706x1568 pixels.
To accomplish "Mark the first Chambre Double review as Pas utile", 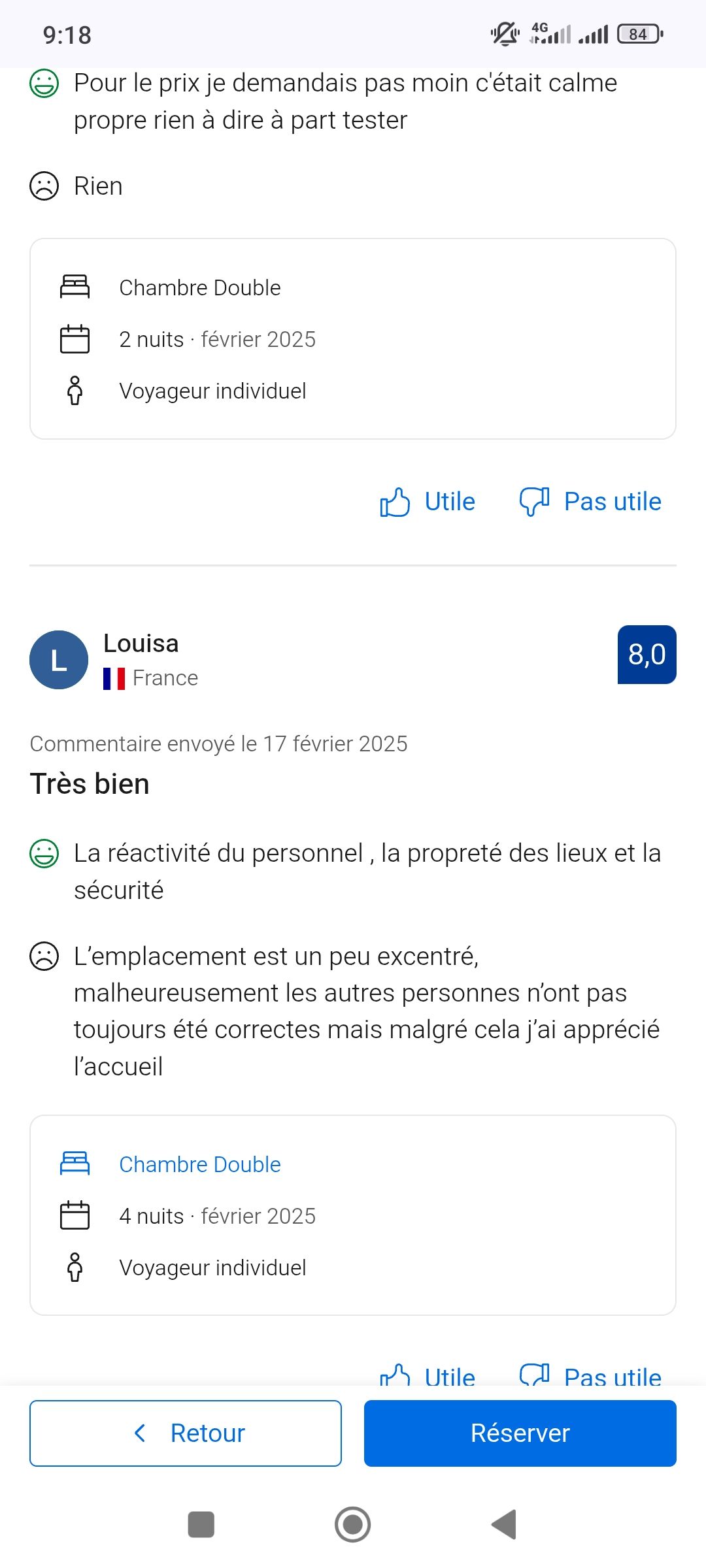I will (x=591, y=502).
